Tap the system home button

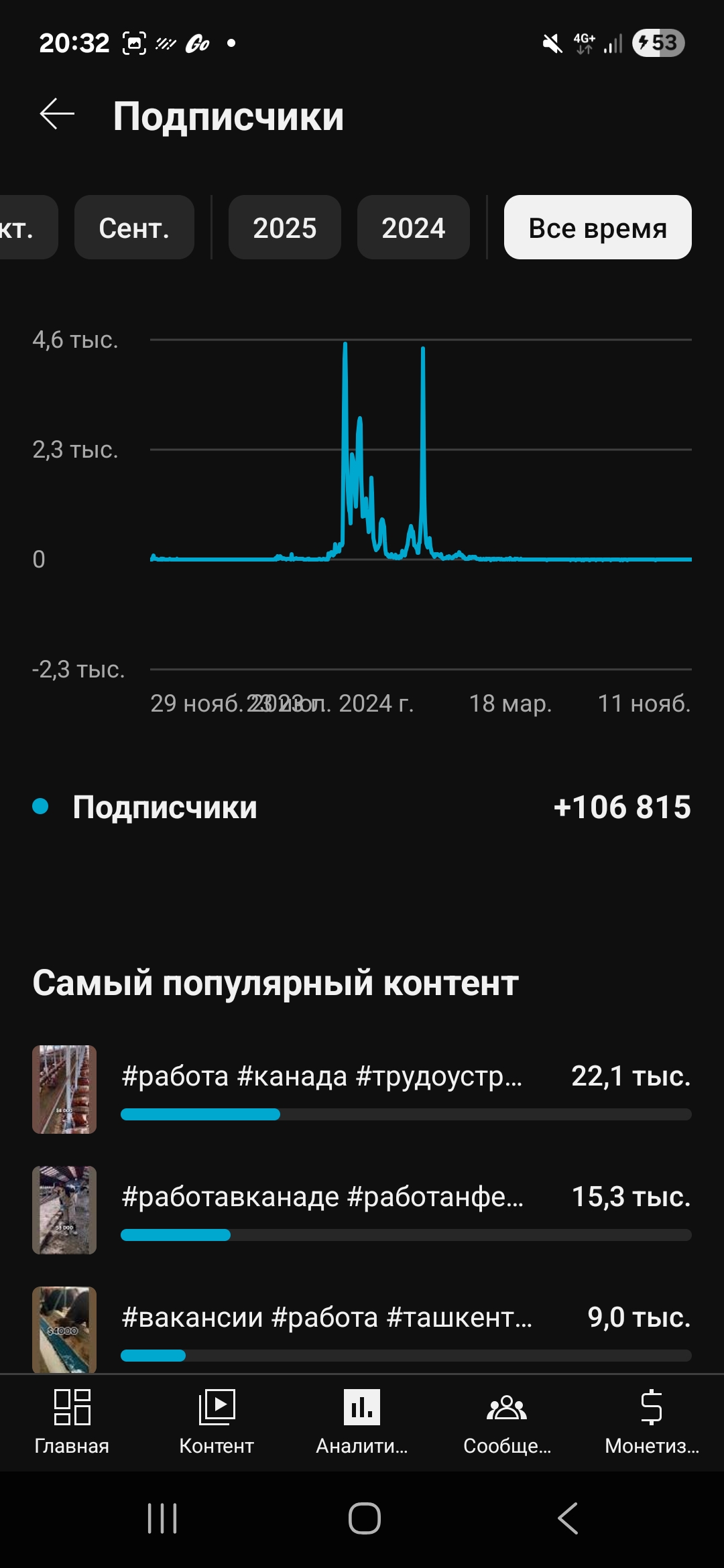point(364,1518)
